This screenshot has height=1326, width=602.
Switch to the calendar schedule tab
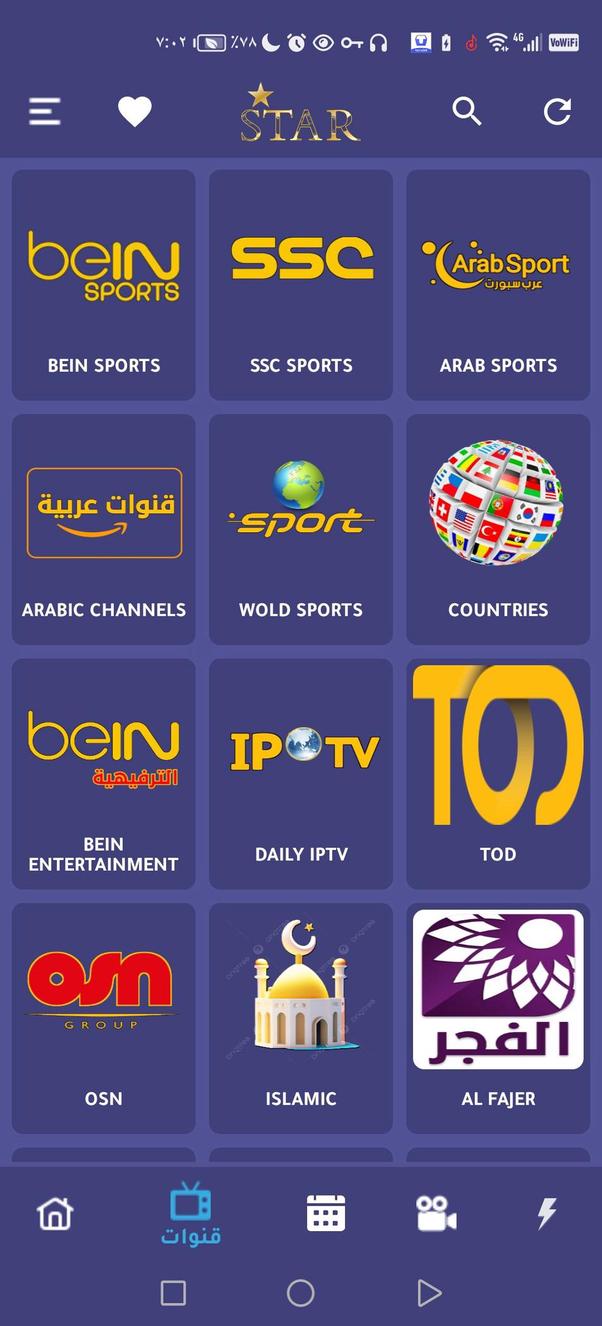(x=325, y=1213)
